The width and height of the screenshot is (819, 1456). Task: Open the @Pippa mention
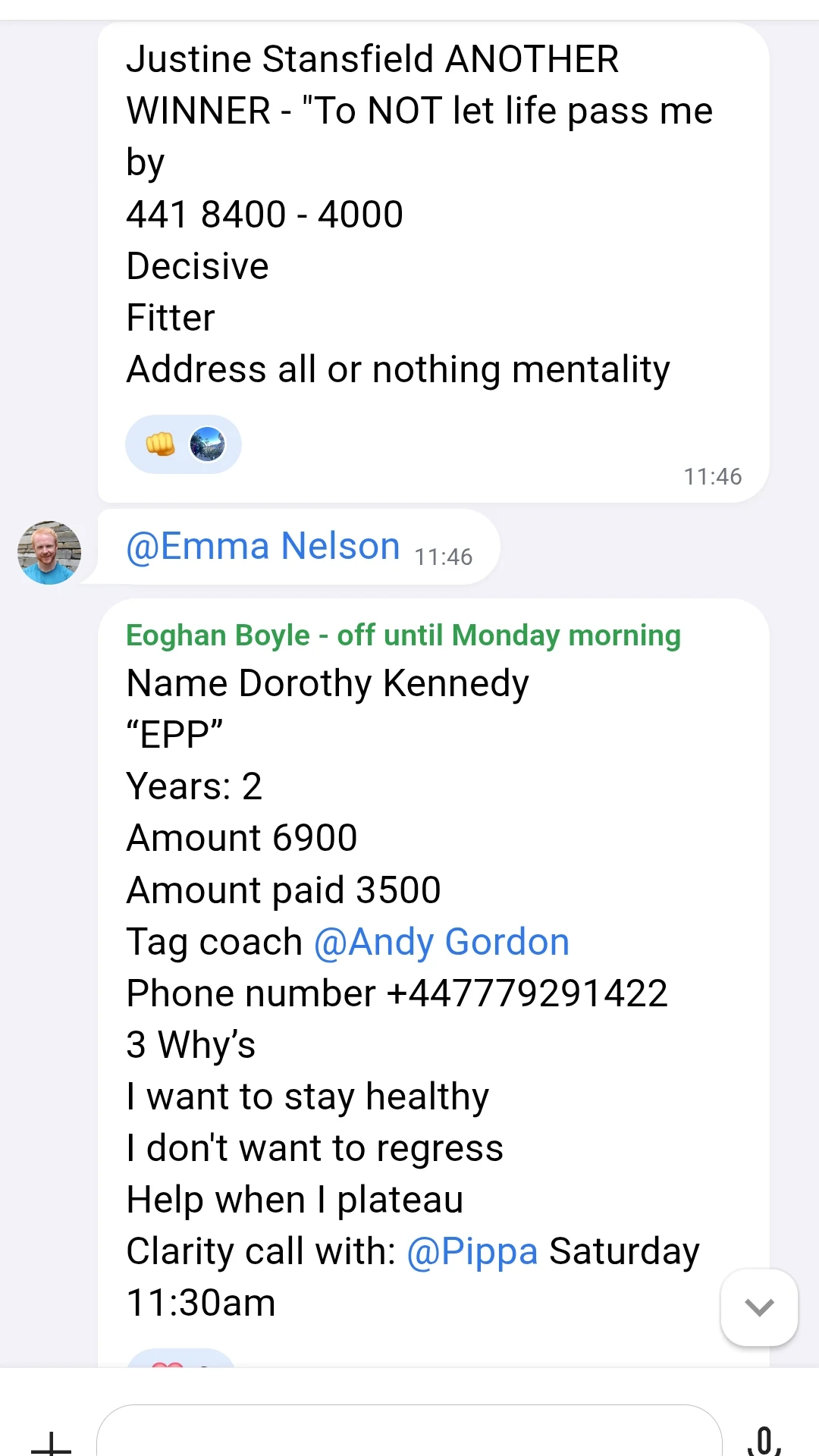[x=472, y=1251]
